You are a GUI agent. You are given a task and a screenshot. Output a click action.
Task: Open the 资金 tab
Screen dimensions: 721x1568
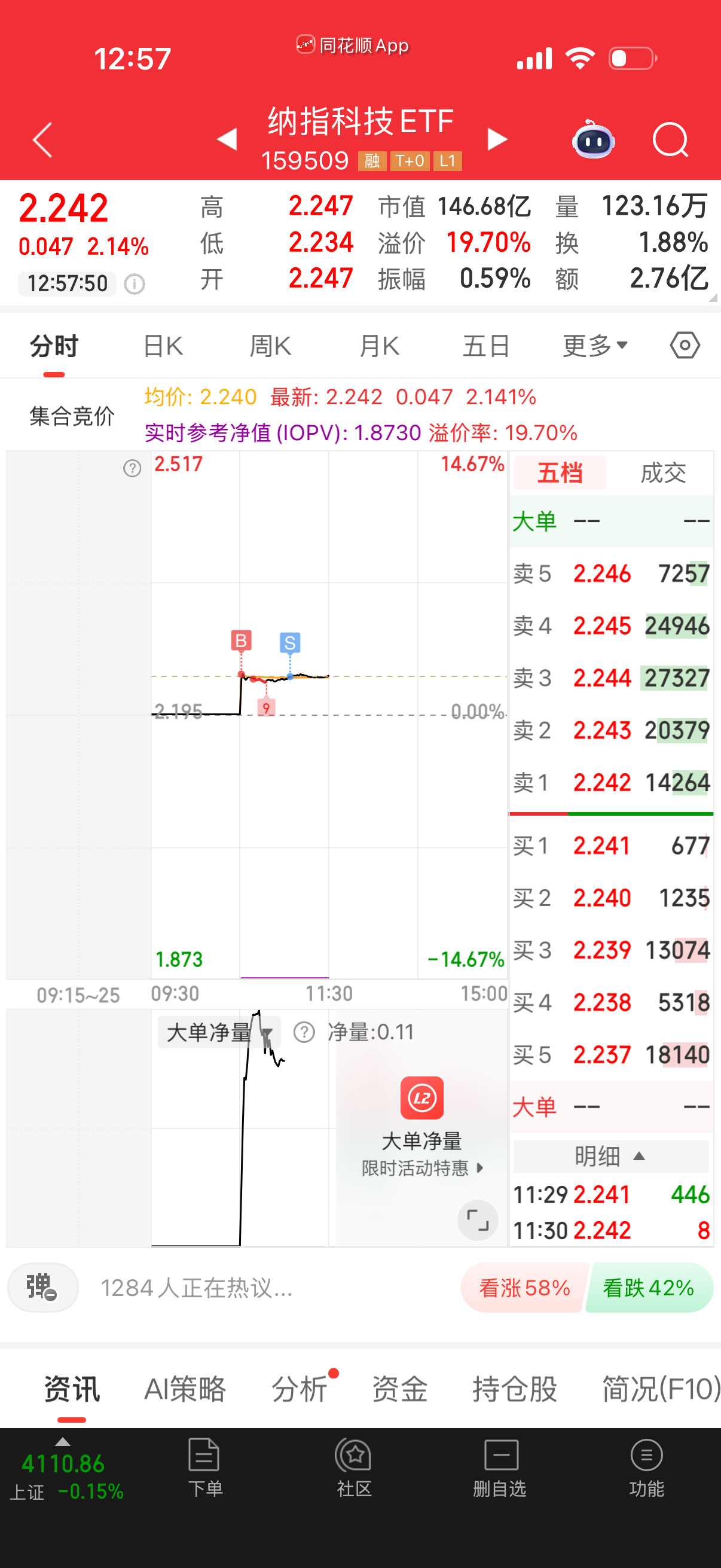[400, 1389]
